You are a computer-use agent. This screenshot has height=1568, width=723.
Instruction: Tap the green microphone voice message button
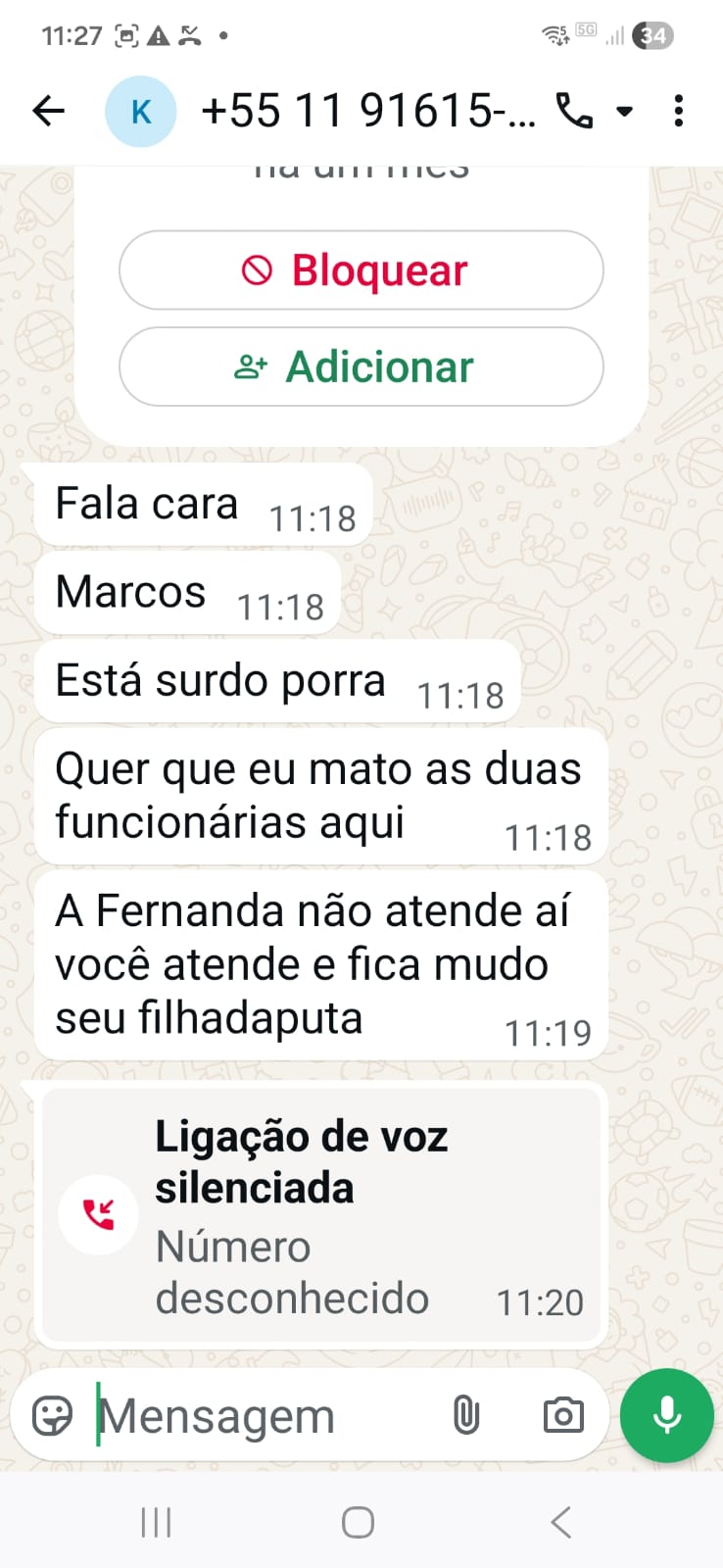pyautogui.click(x=667, y=1415)
